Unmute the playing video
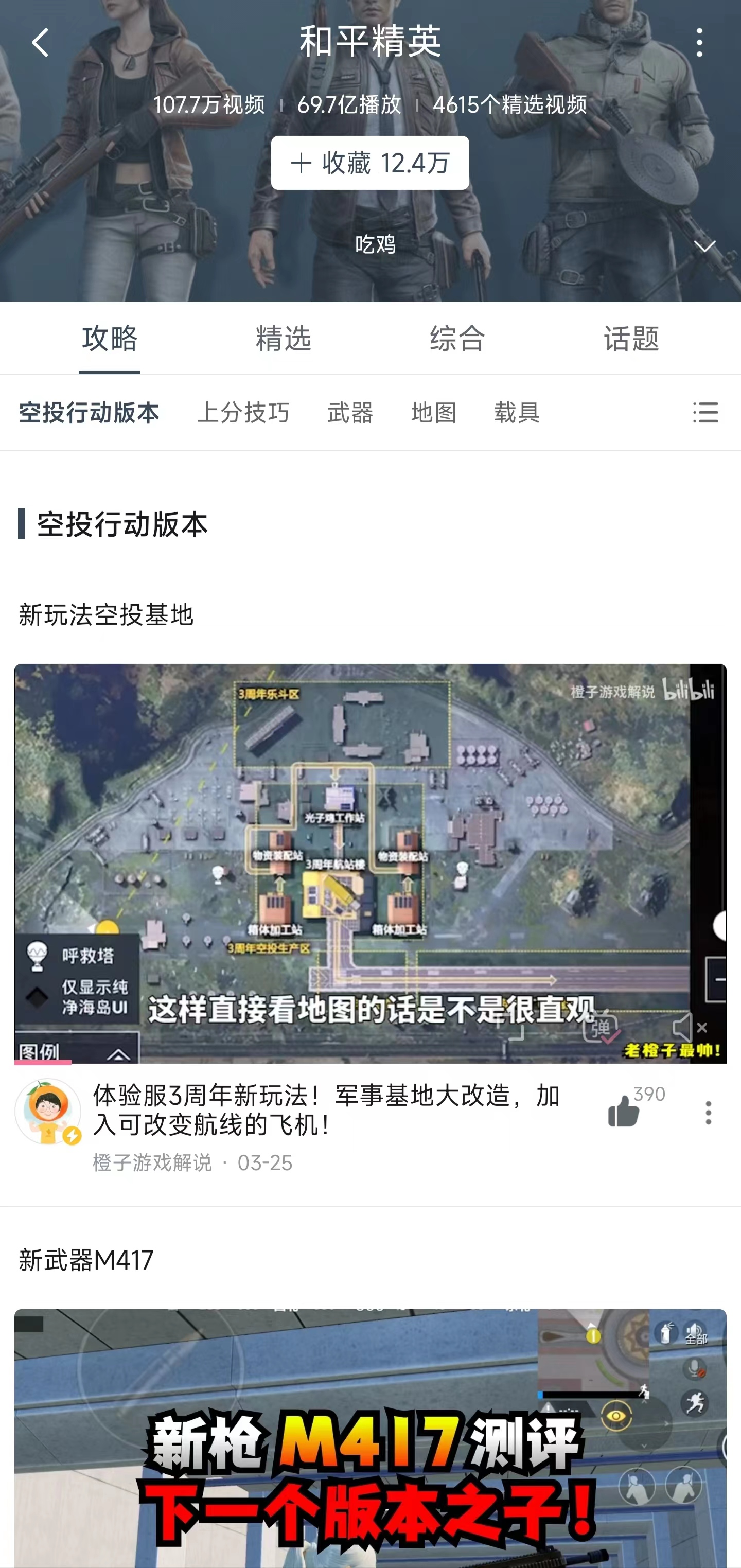 pos(689,1028)
